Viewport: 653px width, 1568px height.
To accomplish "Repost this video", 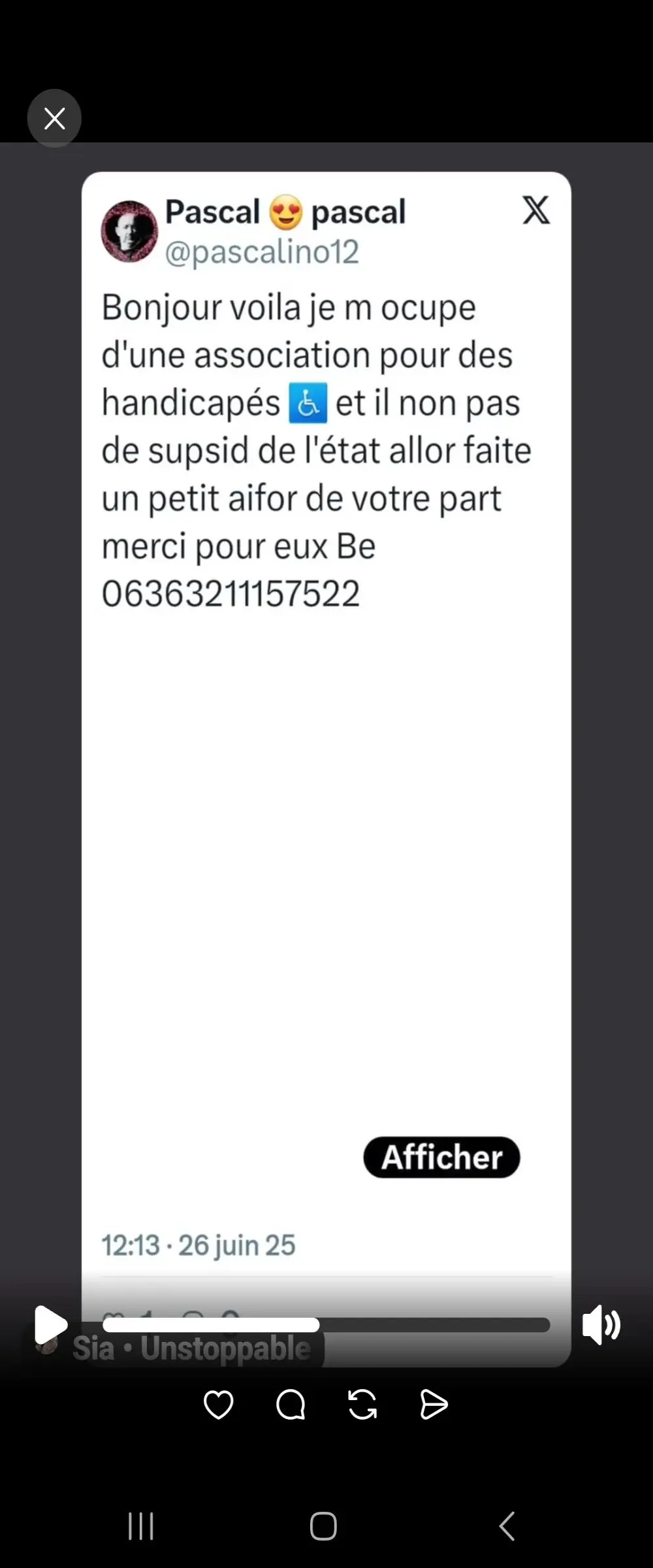I will [x=362, y=1405].
